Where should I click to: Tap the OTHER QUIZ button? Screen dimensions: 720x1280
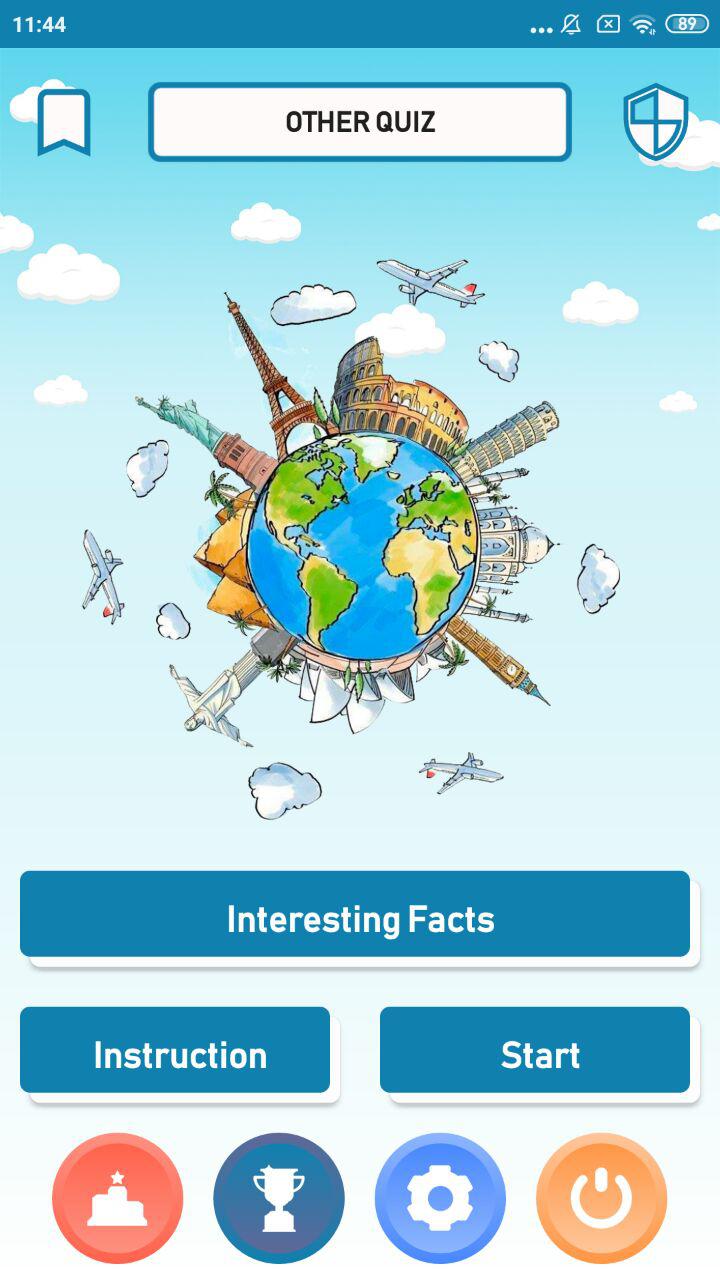tap(360, 122)
